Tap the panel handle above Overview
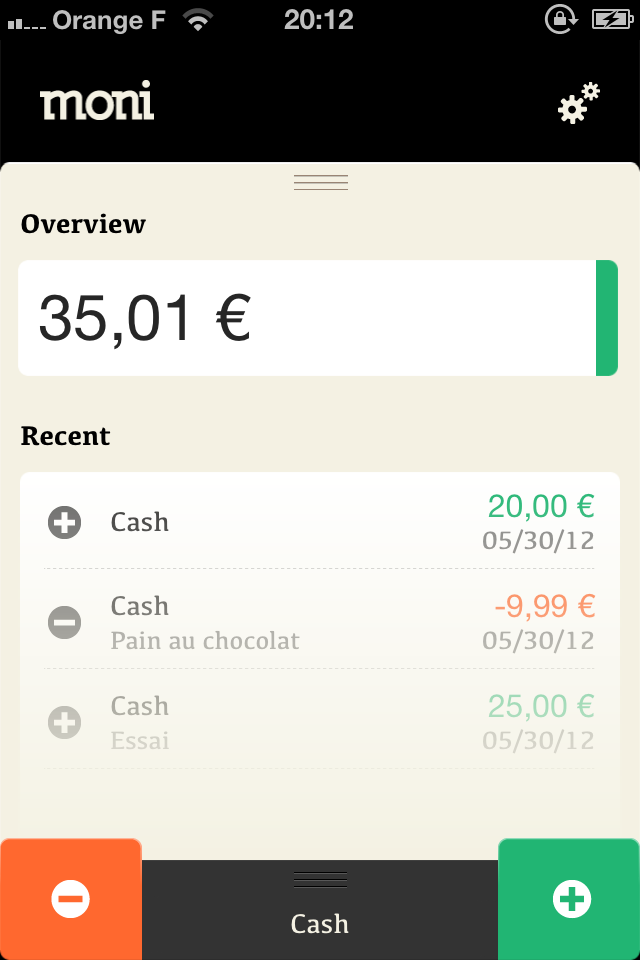Viewport: 640px width, 960px height. [320, 182]
